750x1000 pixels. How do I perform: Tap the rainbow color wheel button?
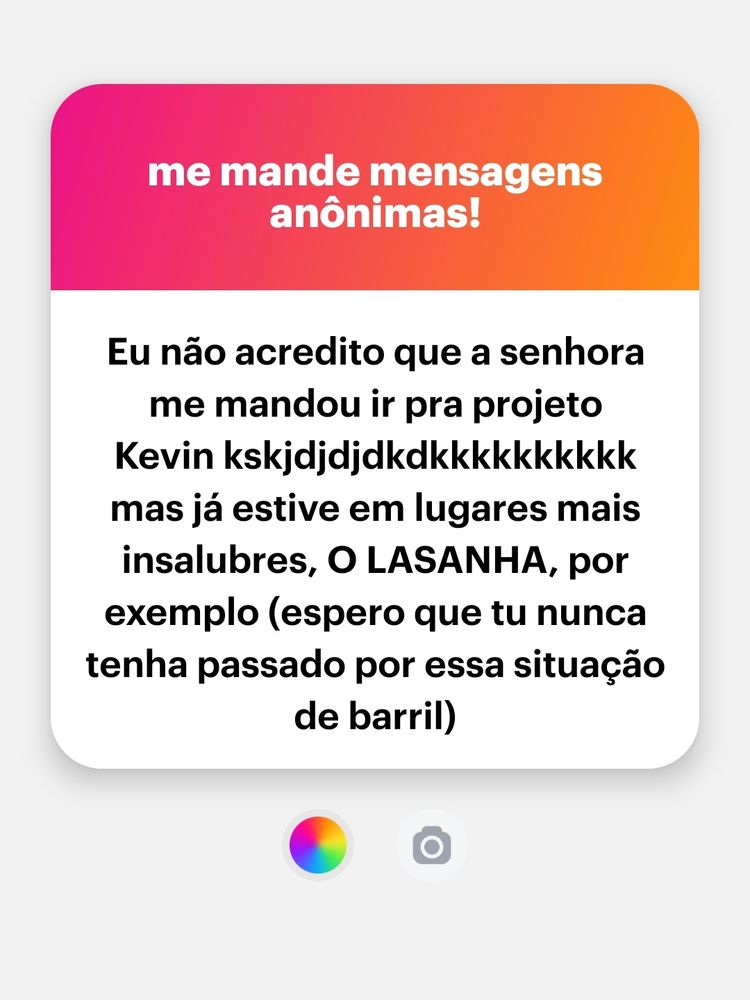click(318, 846)
